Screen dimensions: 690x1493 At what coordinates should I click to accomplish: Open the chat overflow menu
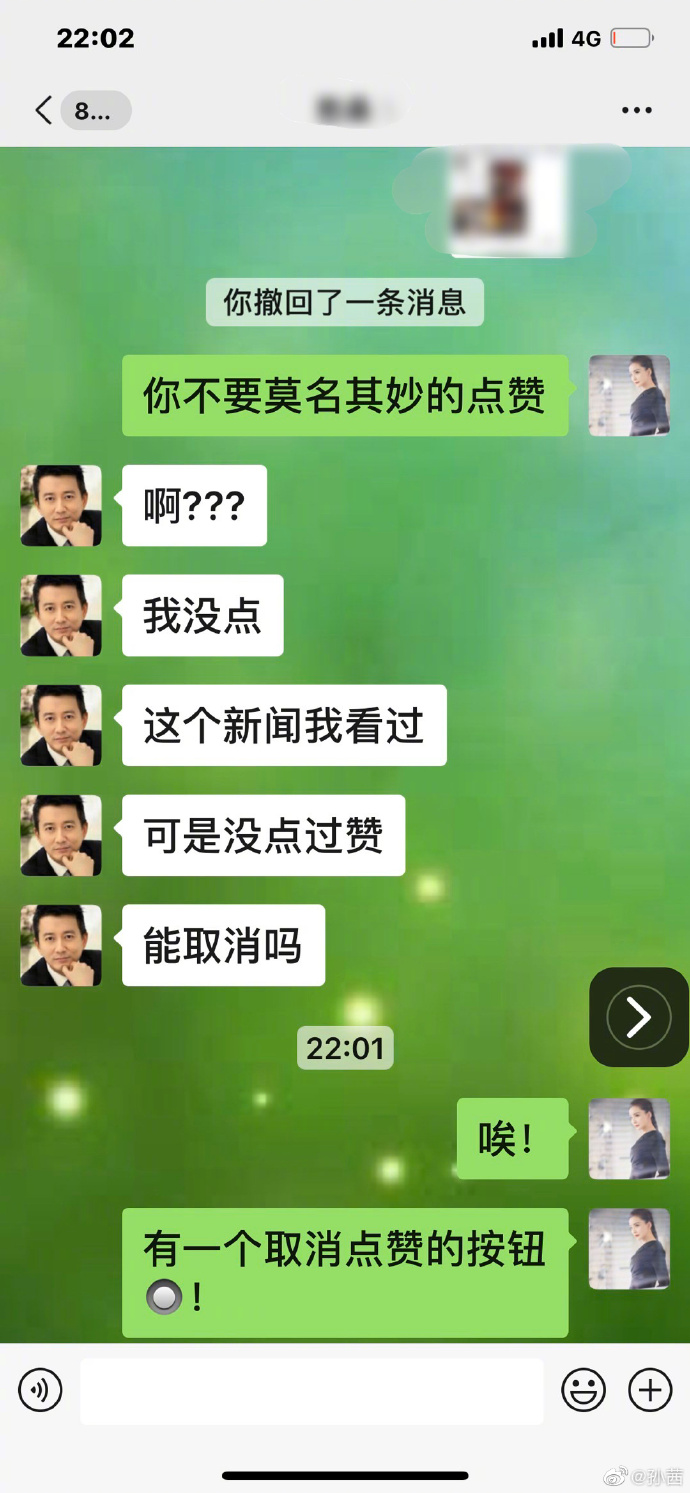click(x=637, y=111)
